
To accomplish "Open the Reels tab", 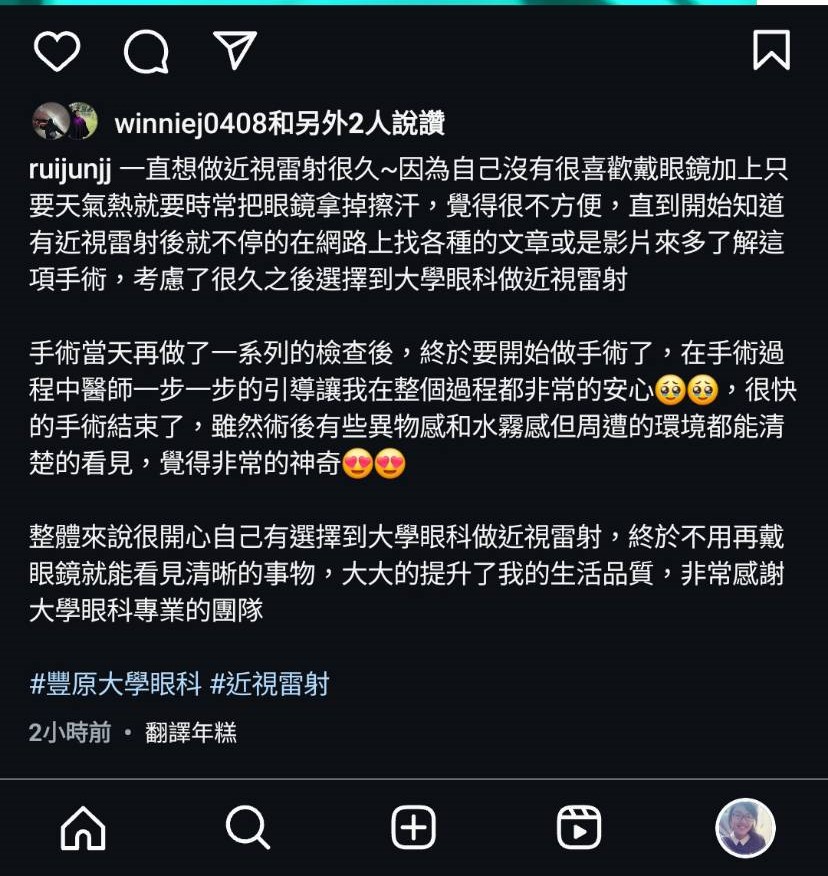I will pos(578,828).
